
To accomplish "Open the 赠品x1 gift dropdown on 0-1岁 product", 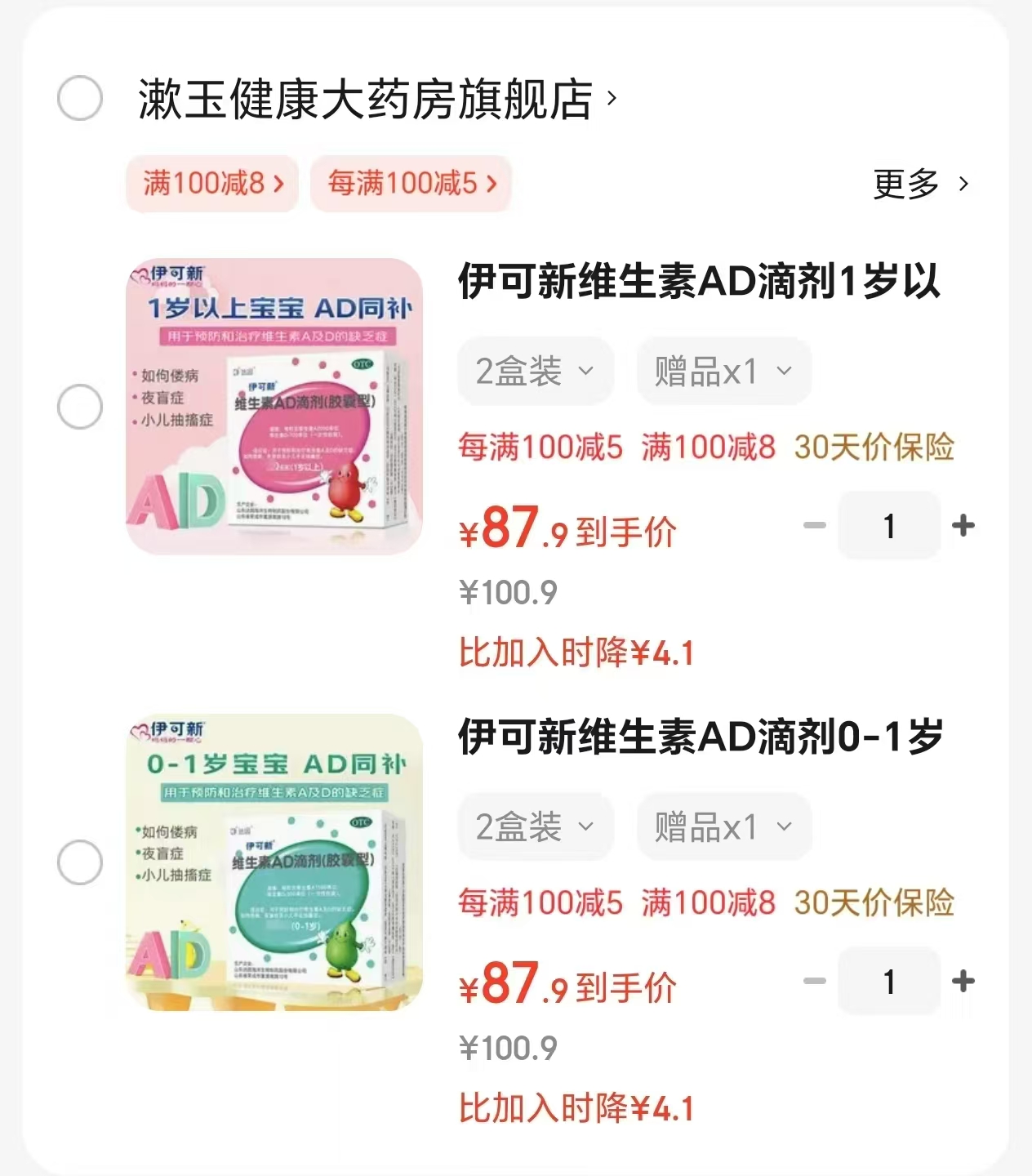I will pyautogui.click(x=723, y=826).
